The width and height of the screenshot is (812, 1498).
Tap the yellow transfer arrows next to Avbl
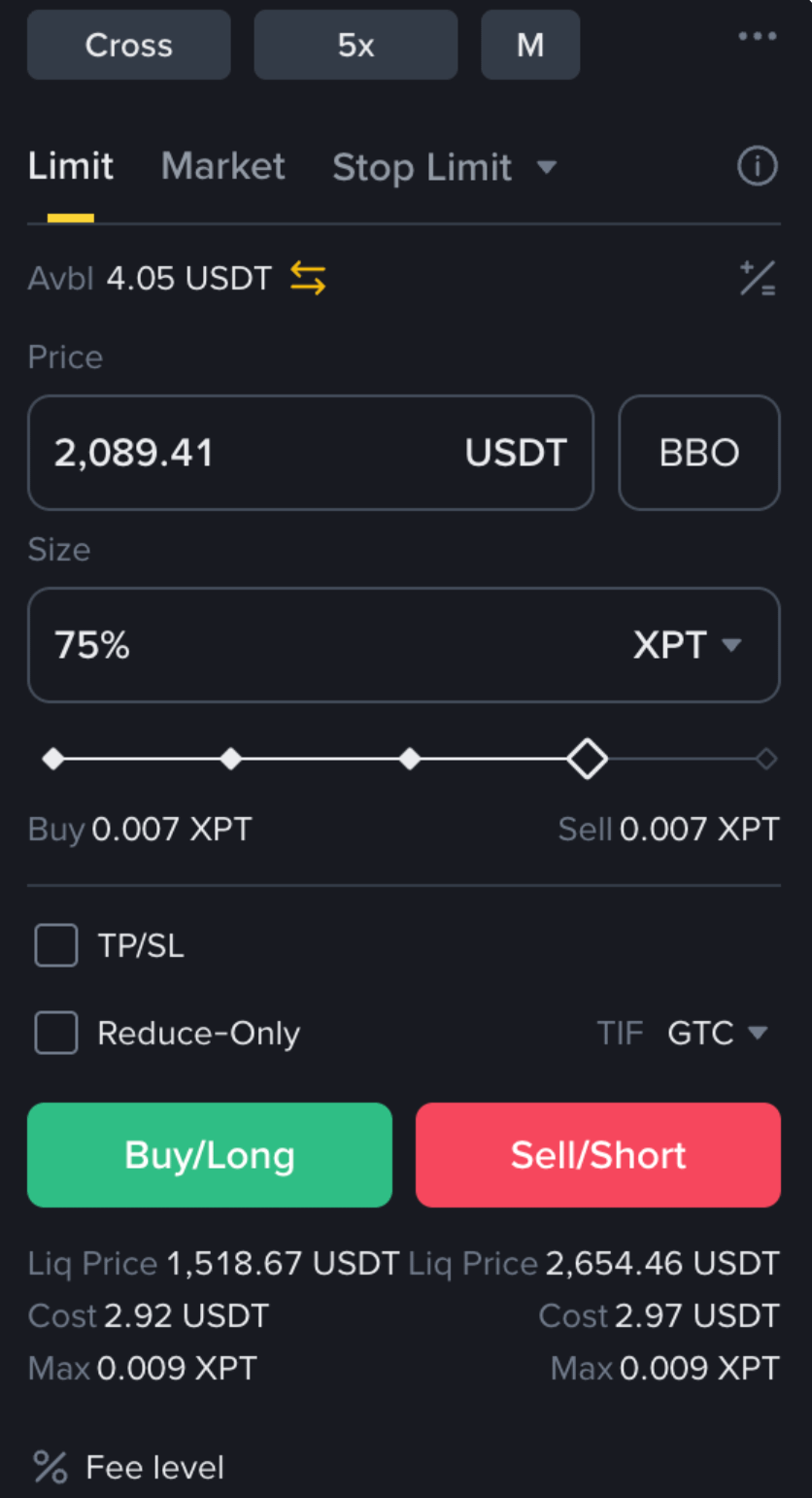308,279
